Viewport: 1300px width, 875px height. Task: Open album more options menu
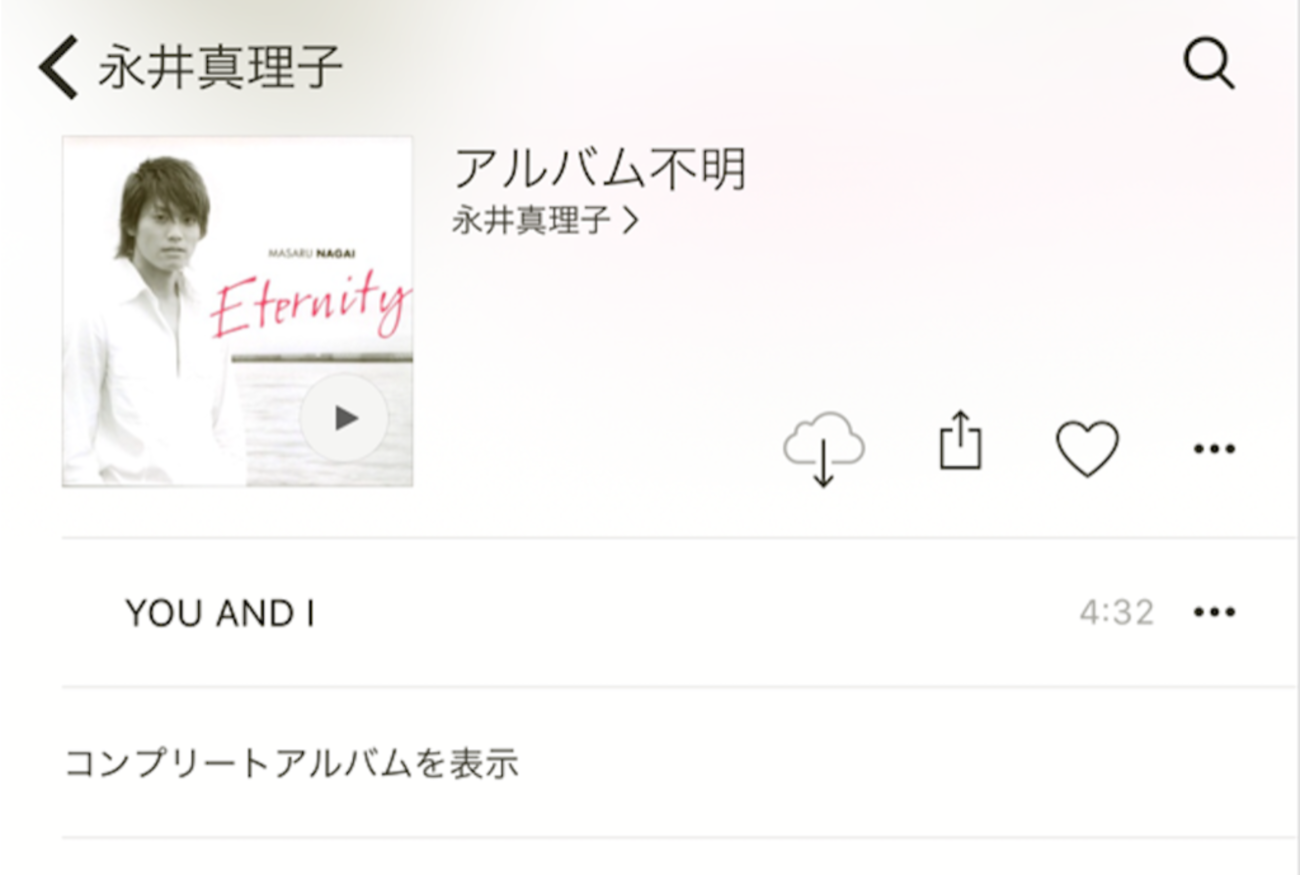click(1214, 449)
